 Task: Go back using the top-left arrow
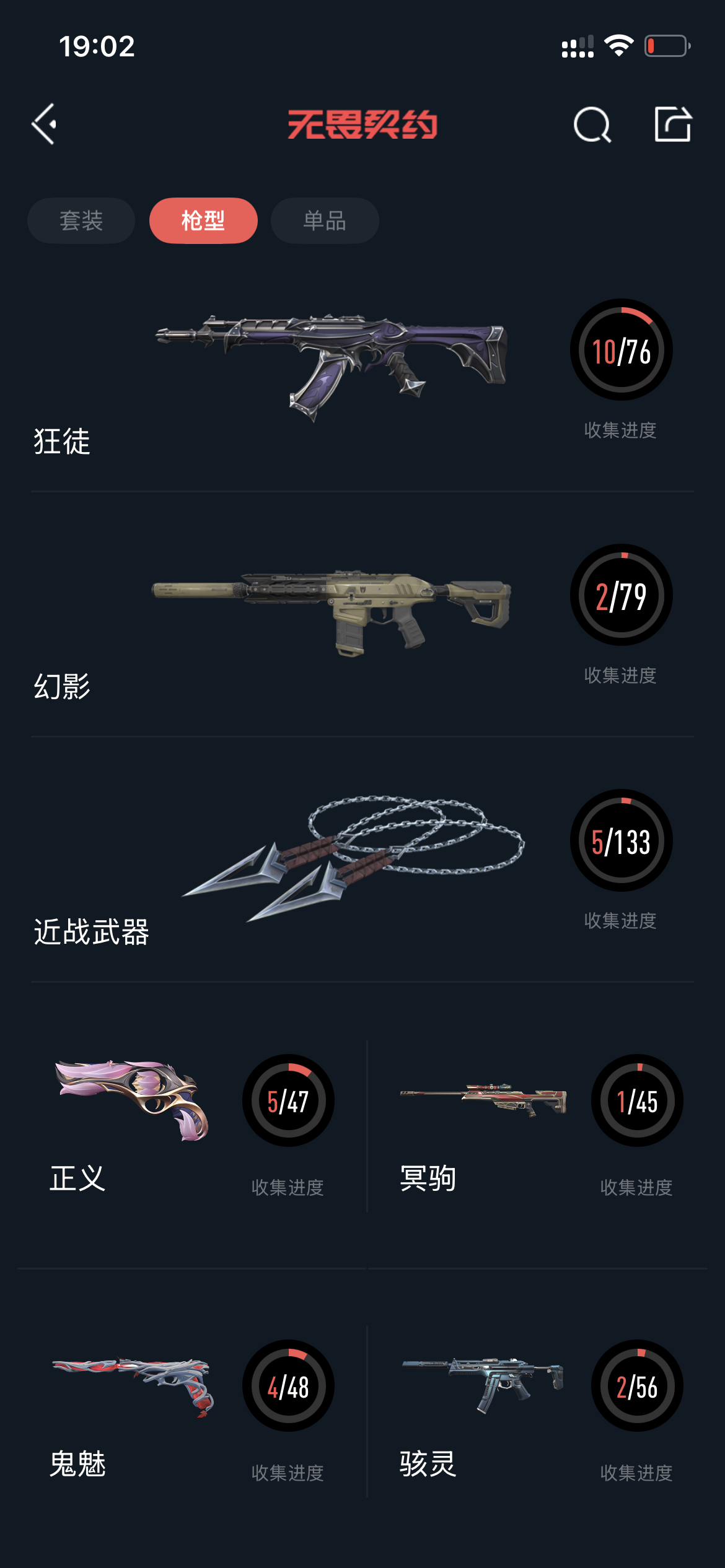[45, 124]
